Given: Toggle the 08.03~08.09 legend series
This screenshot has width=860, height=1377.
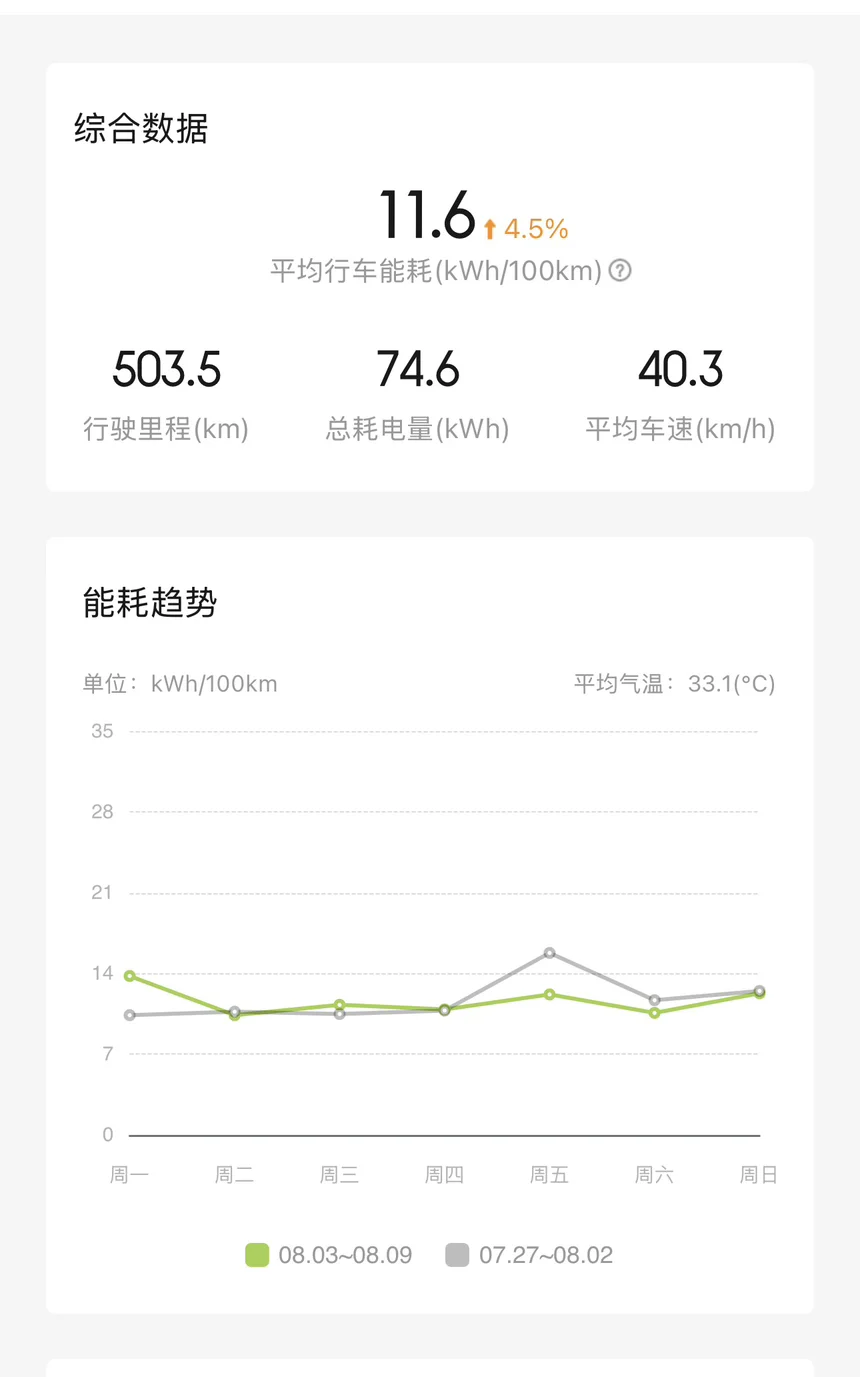Looking at the screenshot, I should (329, 1255).
